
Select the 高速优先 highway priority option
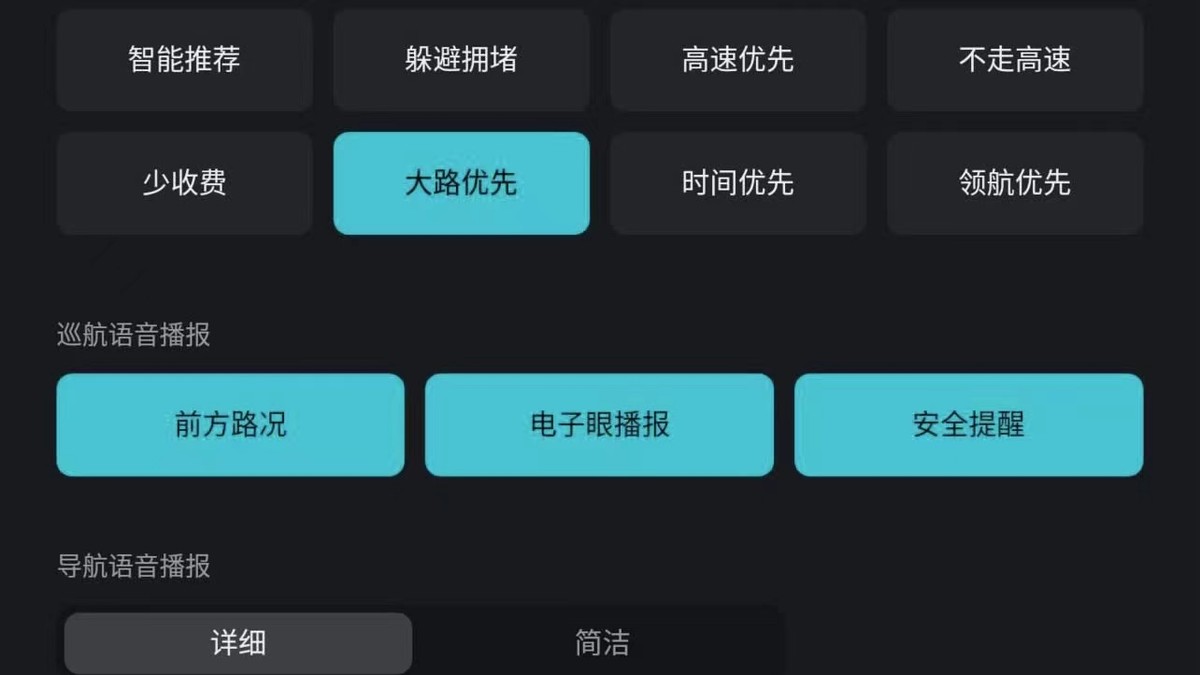click(738, 60)
